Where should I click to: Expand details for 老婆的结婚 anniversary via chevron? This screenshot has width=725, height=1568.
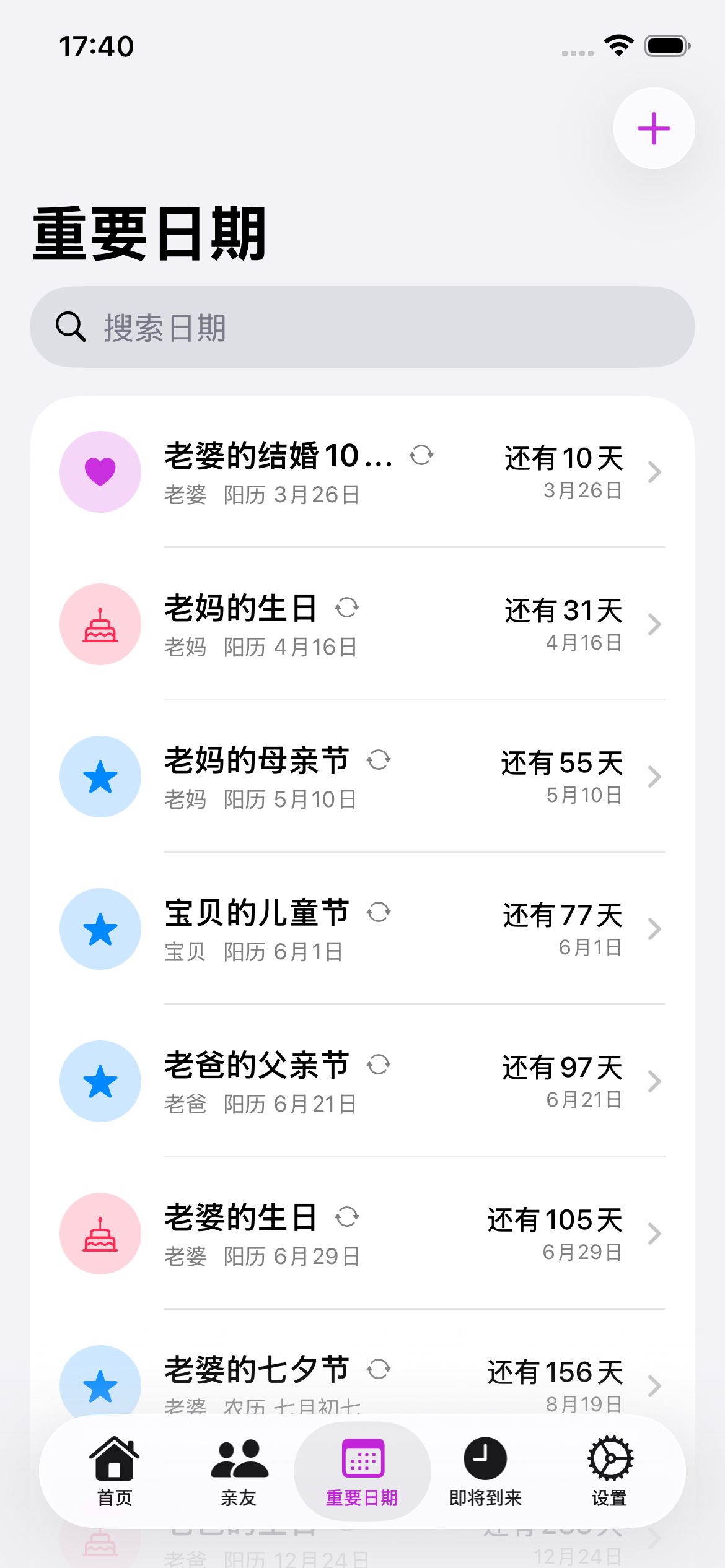pos(654,471)
